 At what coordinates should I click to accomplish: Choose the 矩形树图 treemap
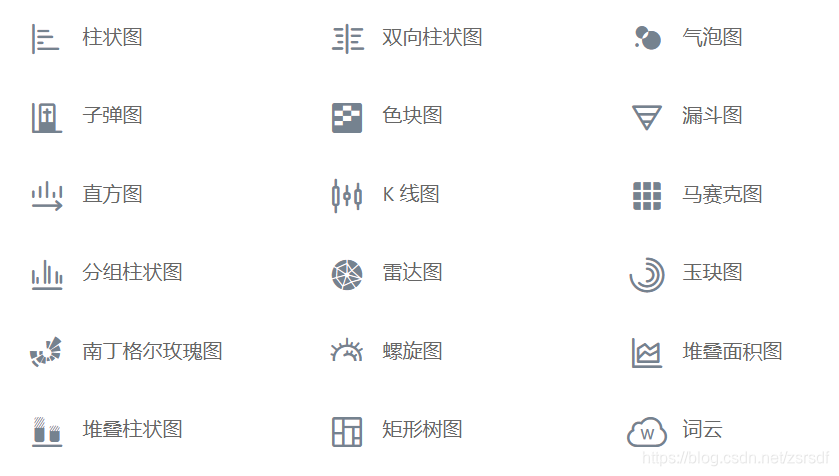point(421,430)
